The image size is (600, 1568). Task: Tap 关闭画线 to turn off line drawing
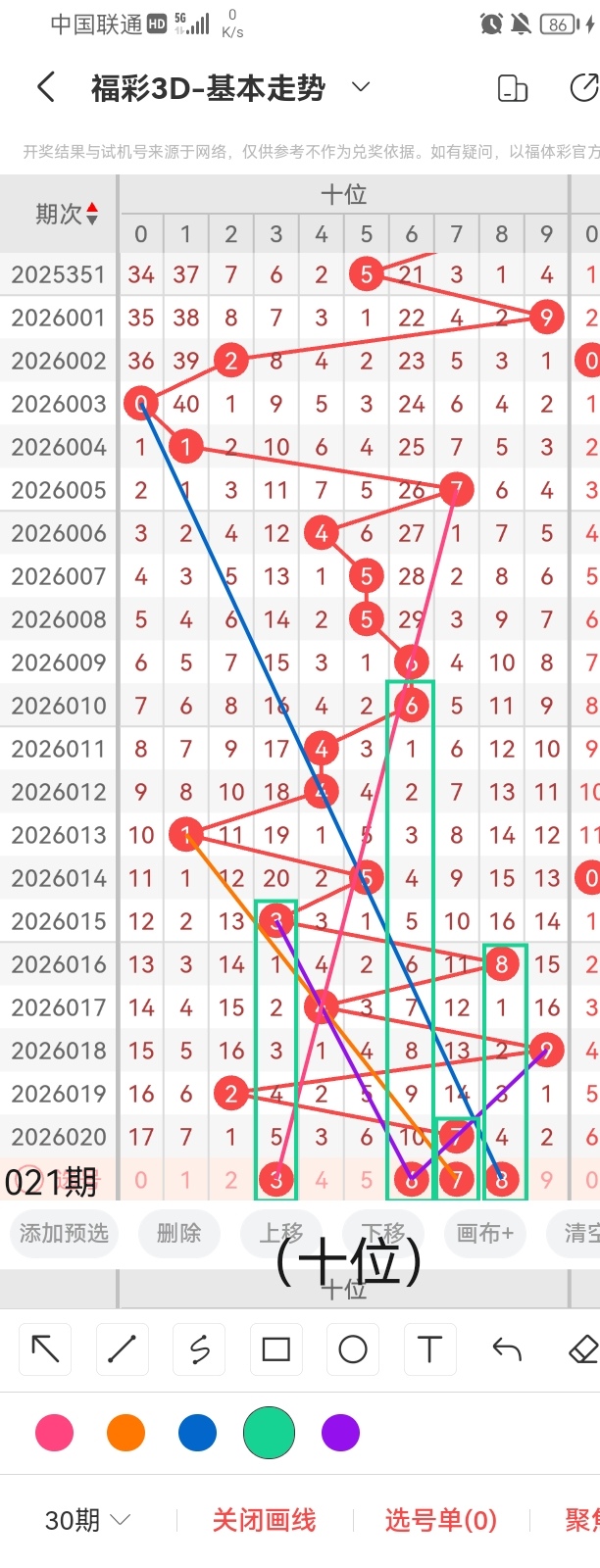pyautogui.click(x=264, y=1520)
